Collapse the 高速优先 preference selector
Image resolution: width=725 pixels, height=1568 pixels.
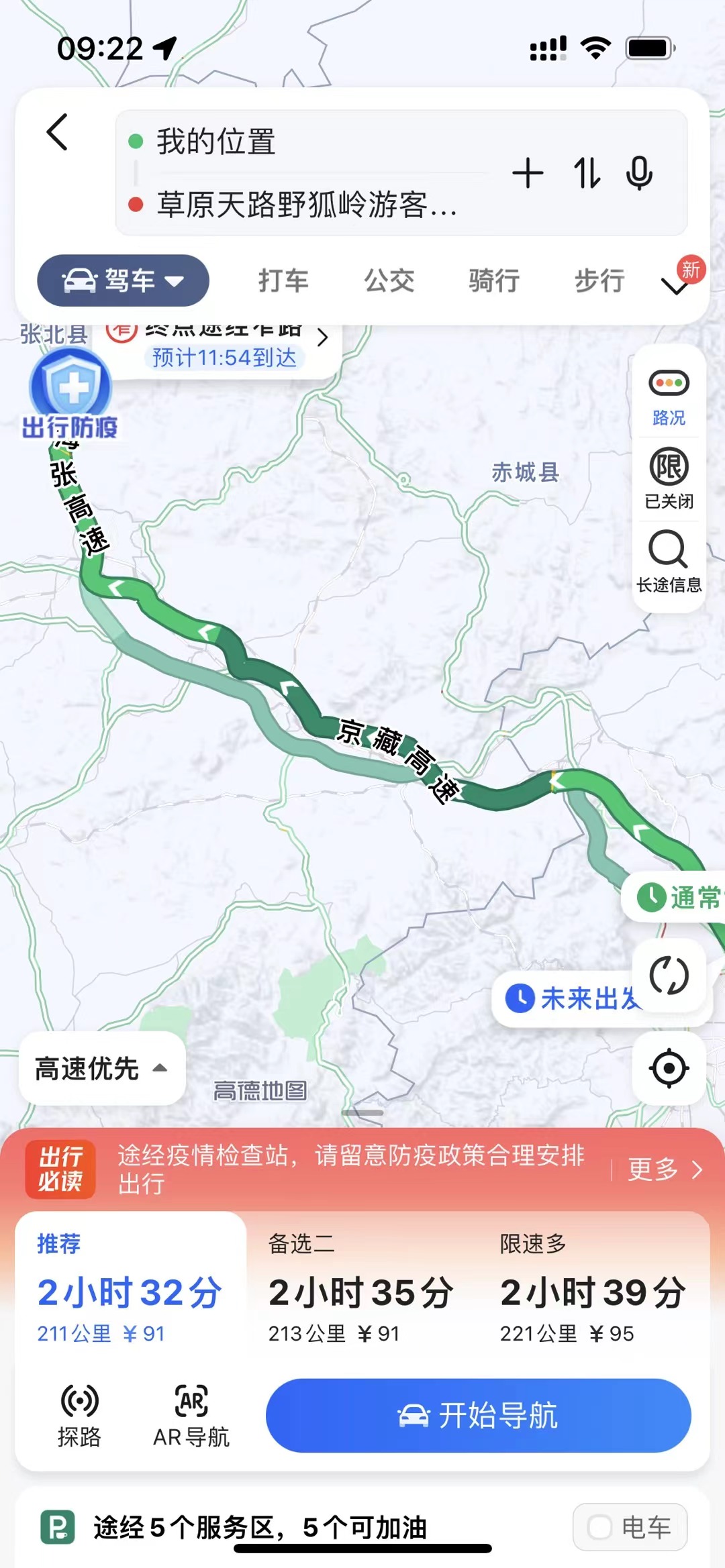point(101,1069)
